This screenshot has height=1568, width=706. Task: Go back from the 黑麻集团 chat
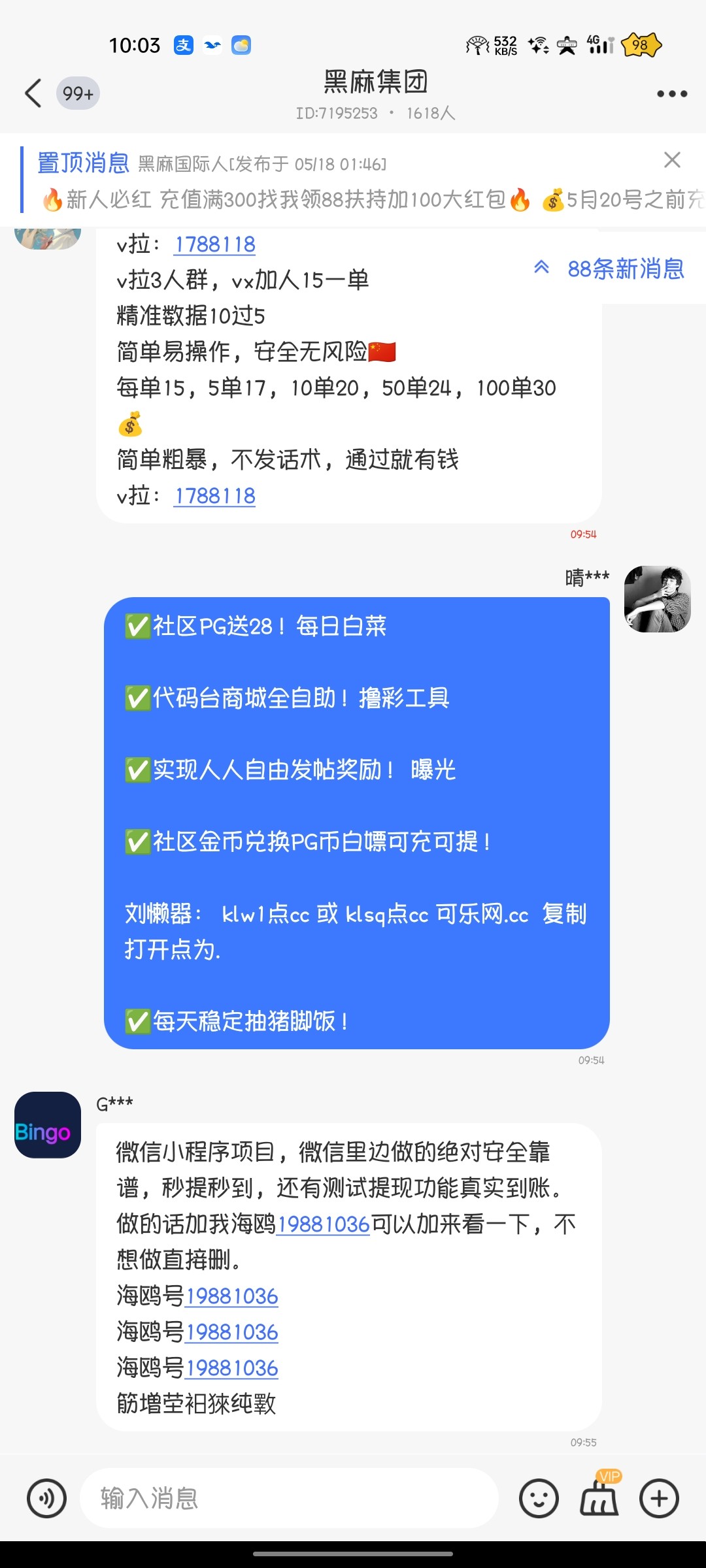pyautogui.click(x=33, y=93)
